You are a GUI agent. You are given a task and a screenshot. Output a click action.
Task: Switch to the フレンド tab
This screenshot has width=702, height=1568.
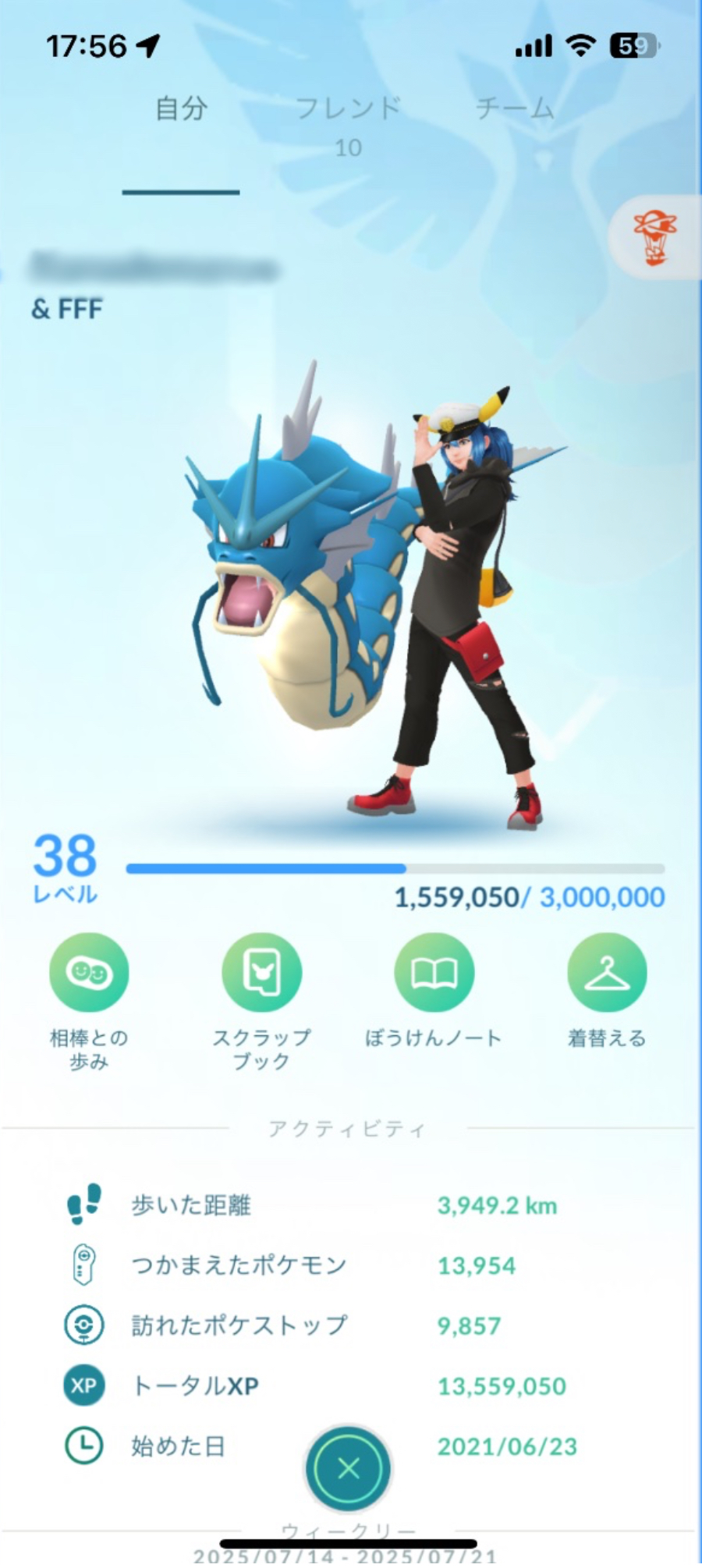point(348,109)
